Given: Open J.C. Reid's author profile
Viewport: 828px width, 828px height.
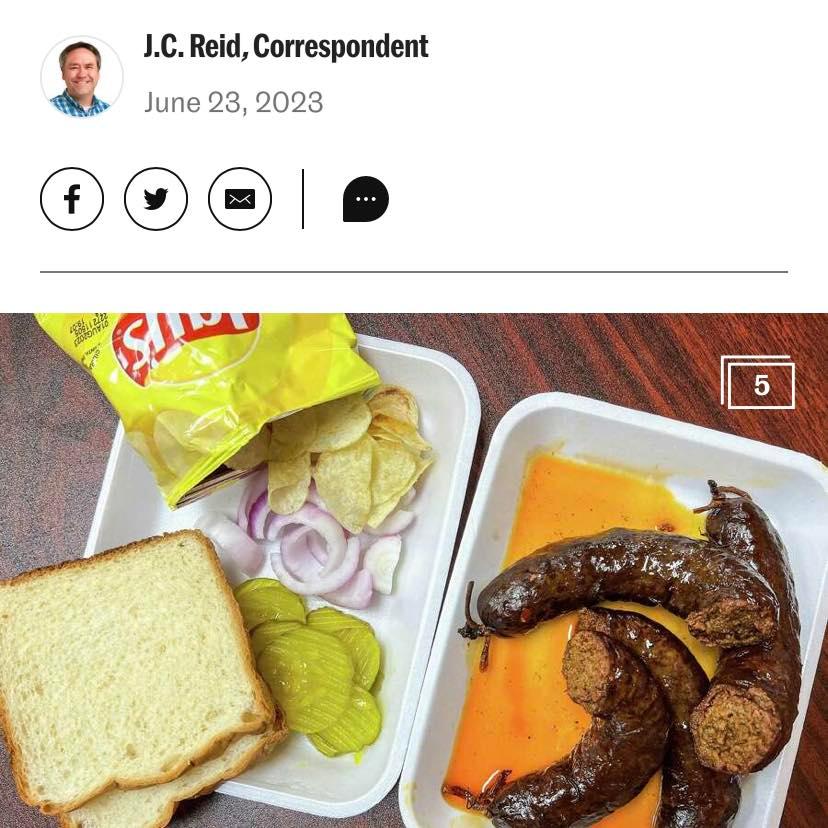Looking at the screenshot, I should 285,46.
